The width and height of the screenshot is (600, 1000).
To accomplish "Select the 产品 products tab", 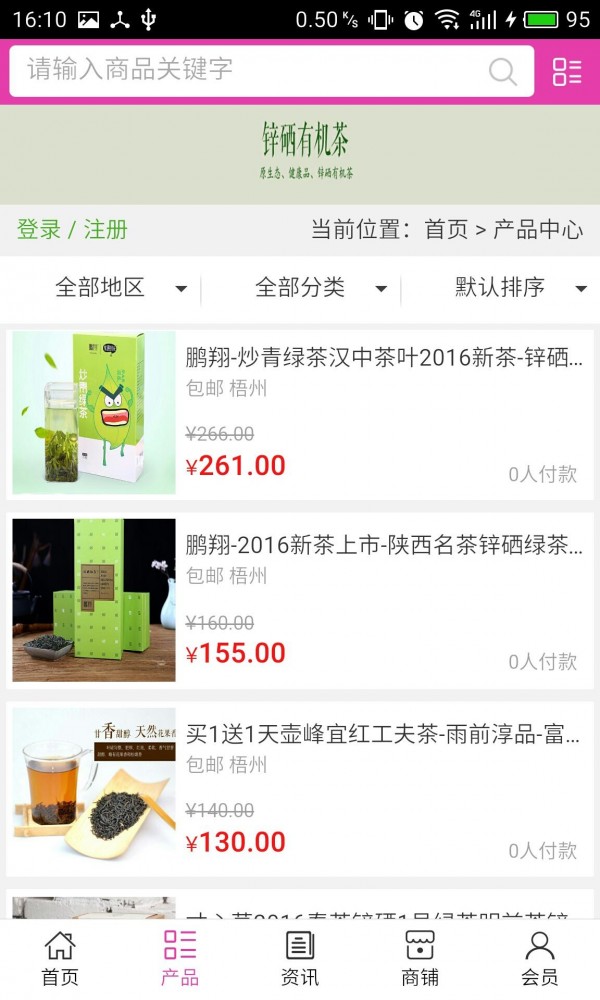I will point(180,958).
